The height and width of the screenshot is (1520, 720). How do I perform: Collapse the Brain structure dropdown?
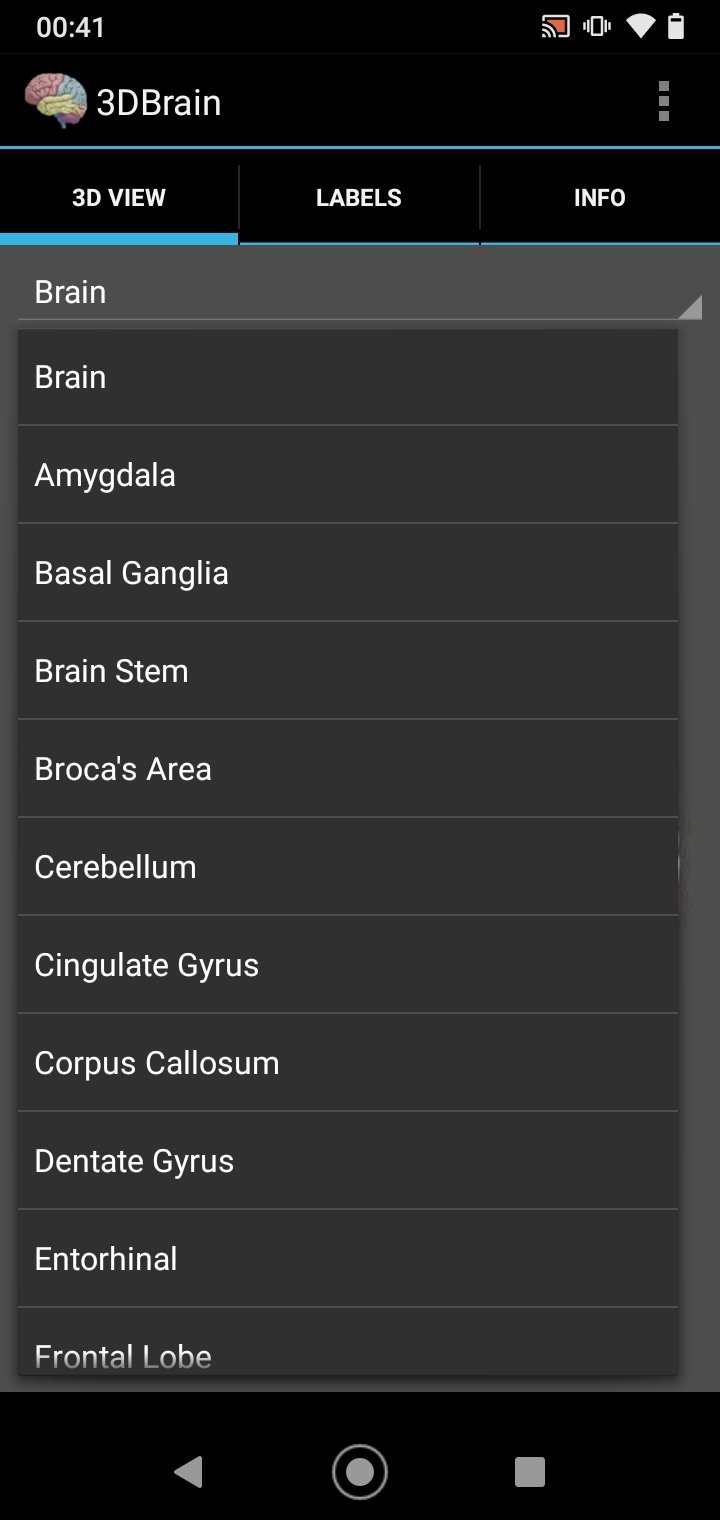click(360, 292)
